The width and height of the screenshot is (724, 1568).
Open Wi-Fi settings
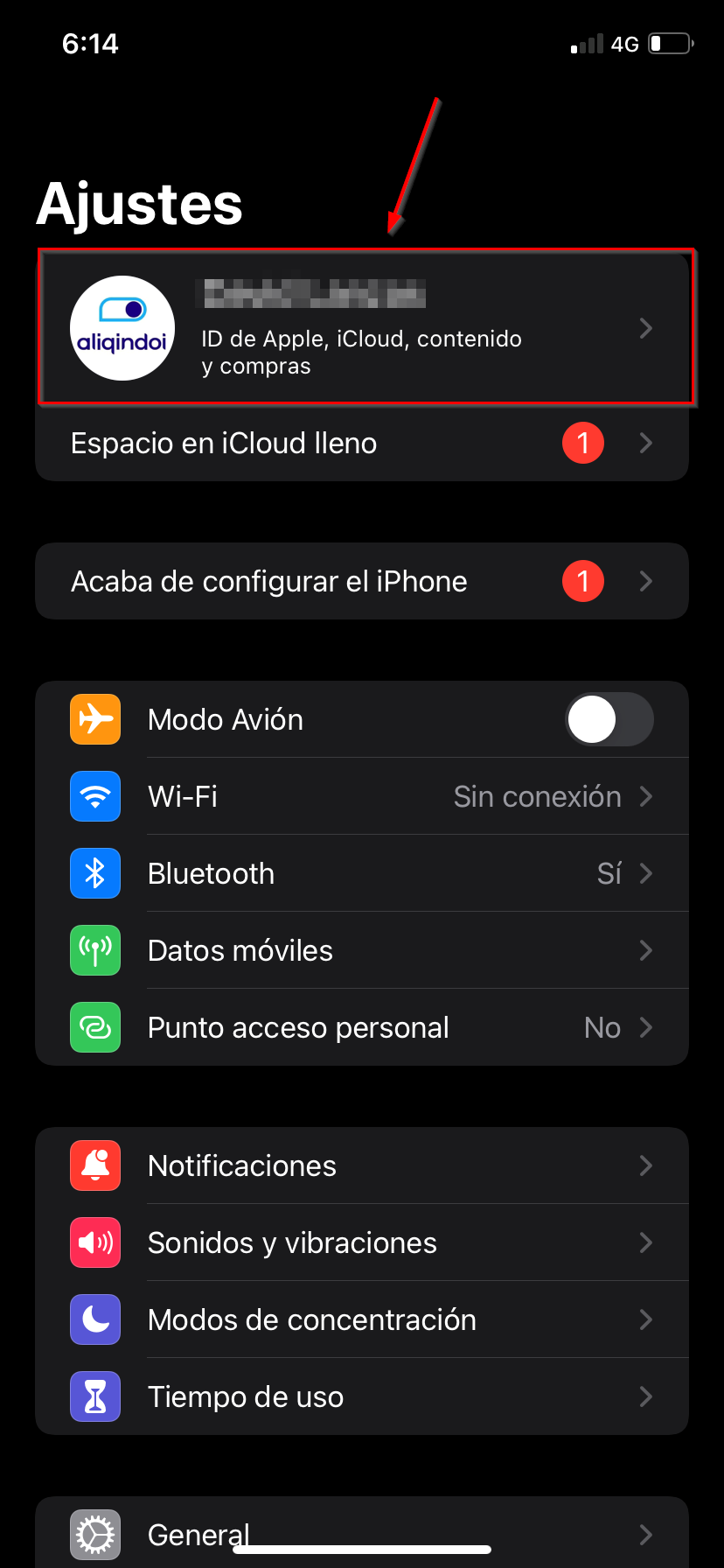tap(362, 796)
